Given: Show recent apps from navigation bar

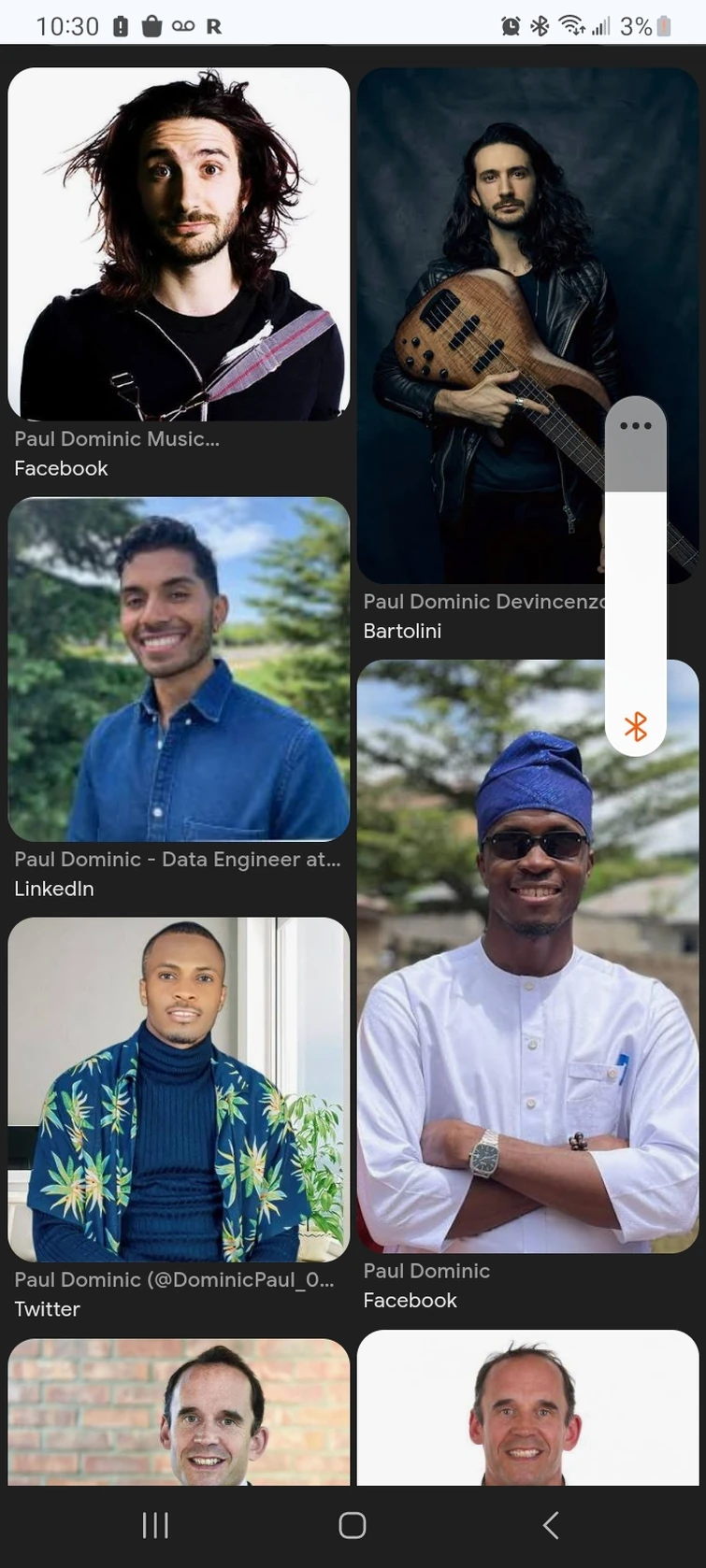Looking at the screenshot, I should click(155, 1526).
